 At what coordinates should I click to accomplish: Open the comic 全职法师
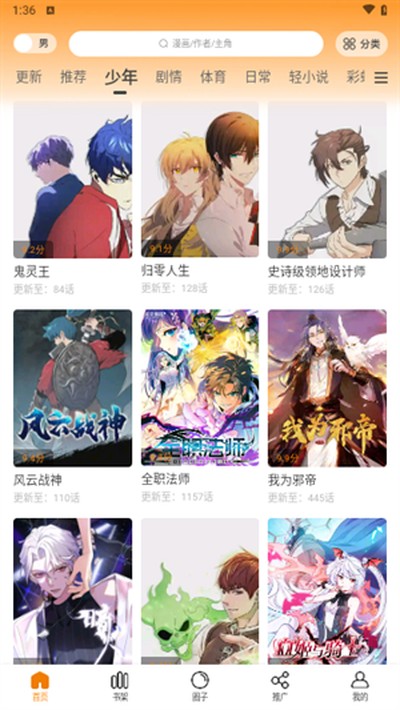point(200,407)
